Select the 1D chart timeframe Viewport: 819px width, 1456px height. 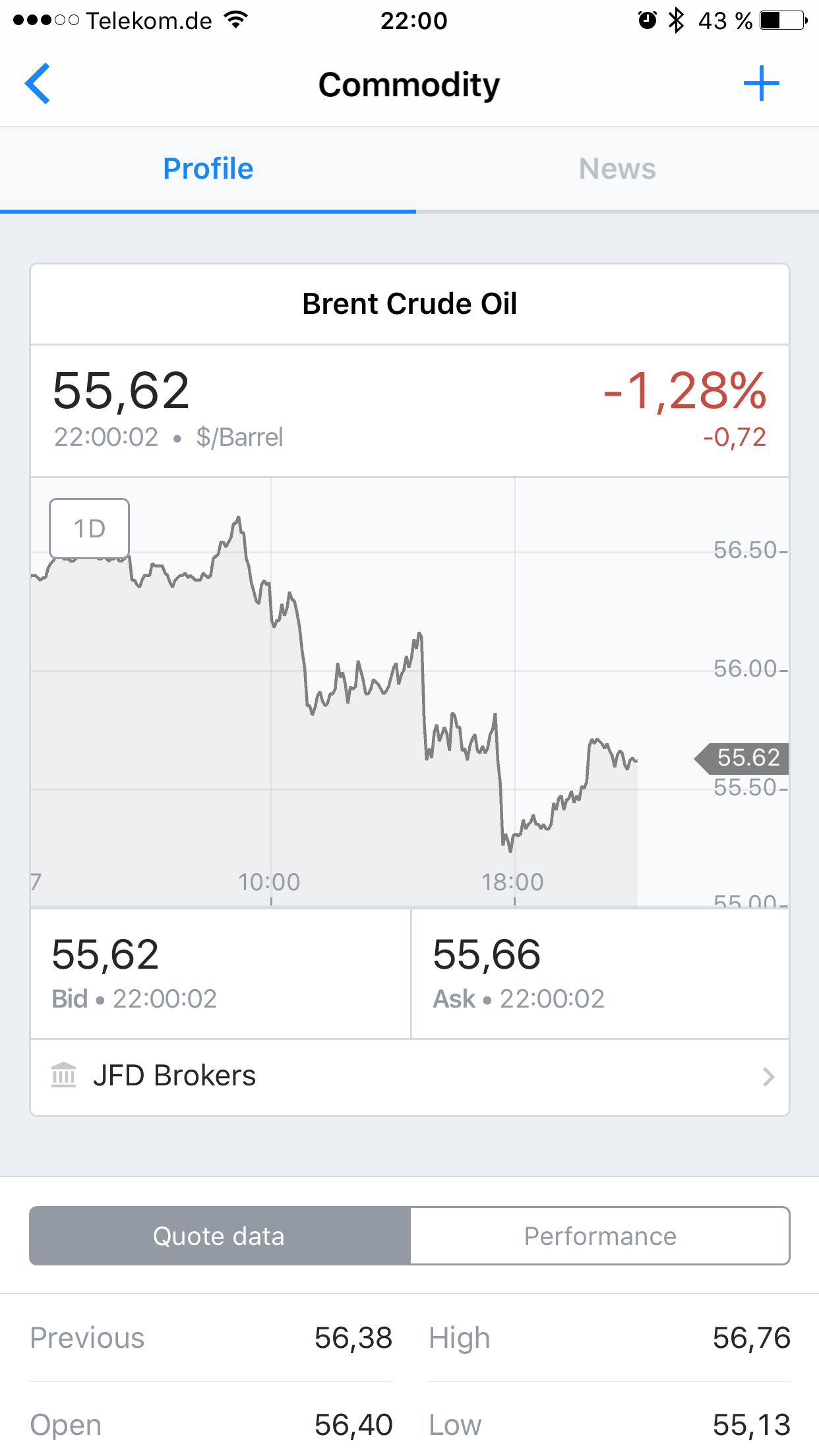90,528
